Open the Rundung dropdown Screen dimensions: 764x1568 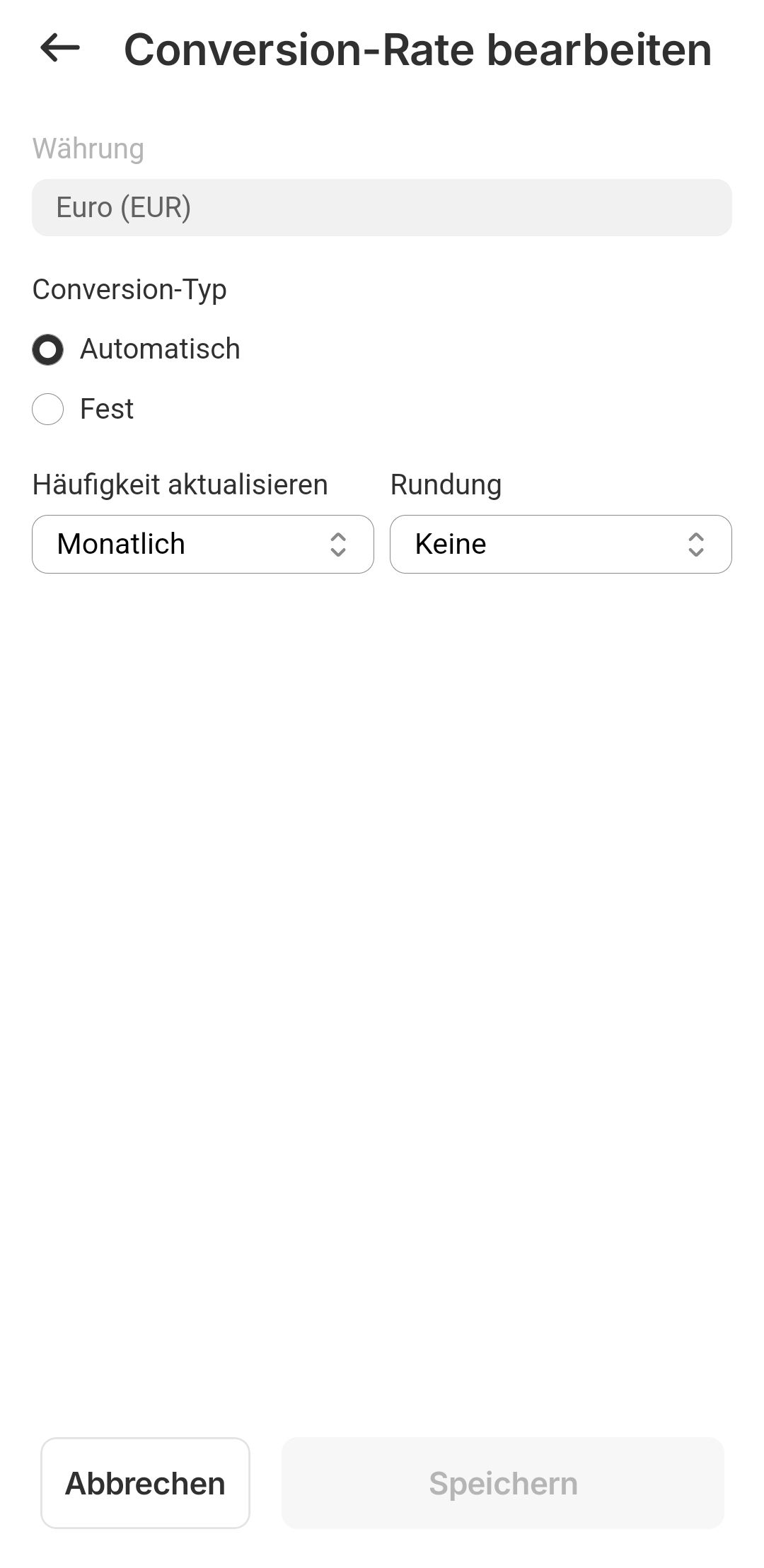560,544
